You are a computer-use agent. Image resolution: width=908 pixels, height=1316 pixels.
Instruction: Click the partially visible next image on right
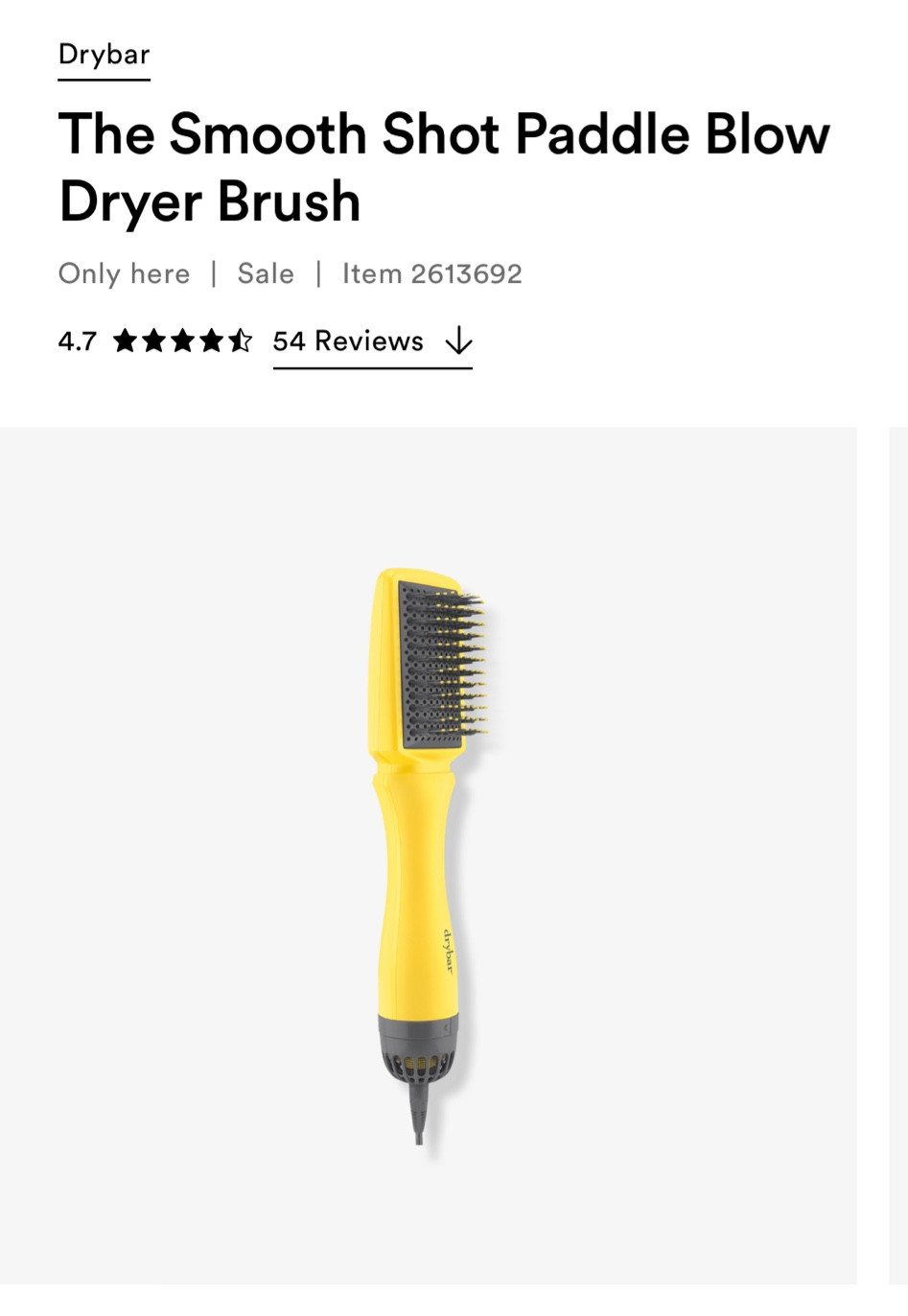tap(899, 854)
